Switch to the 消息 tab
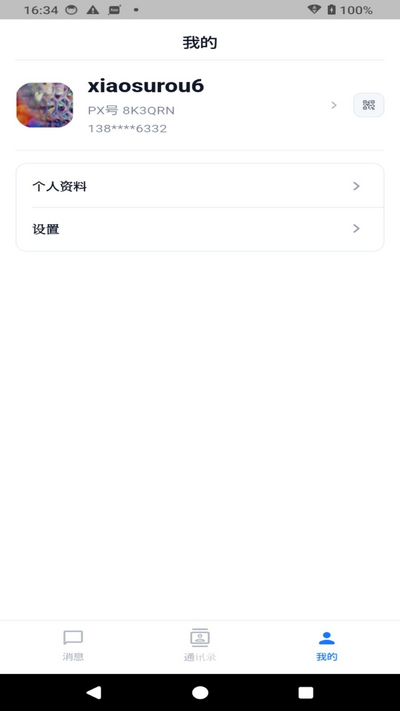 [x=73, y=646]
